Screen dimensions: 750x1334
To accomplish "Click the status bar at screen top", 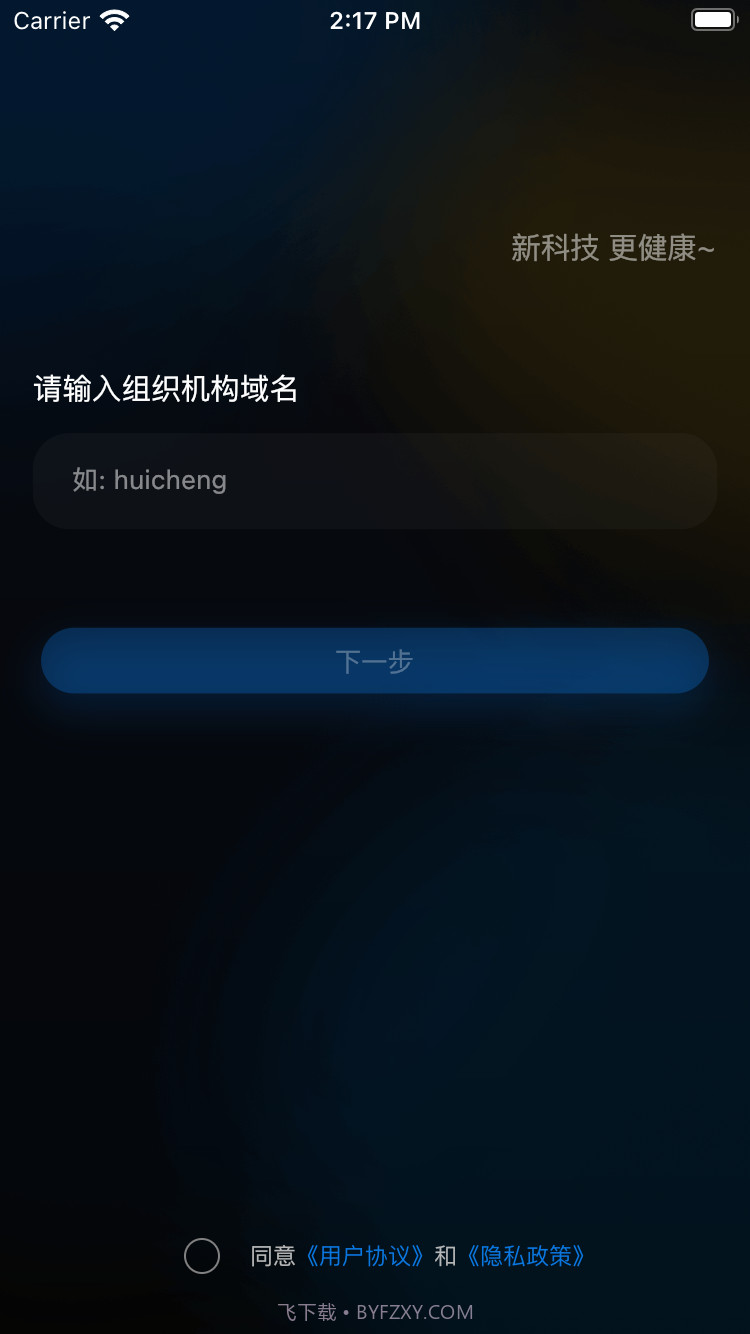I will tap(375, 20).
